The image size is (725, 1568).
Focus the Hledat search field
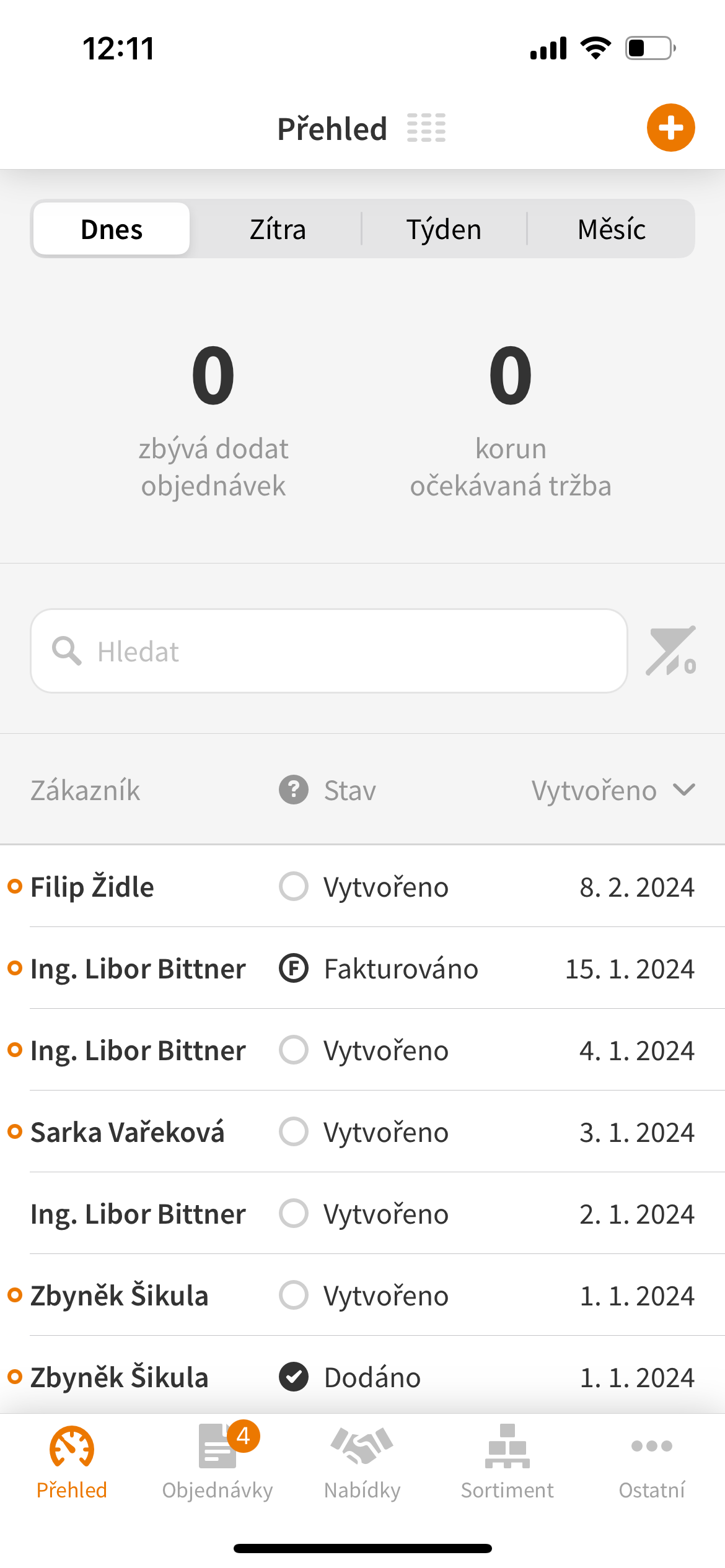pos(329,651)
